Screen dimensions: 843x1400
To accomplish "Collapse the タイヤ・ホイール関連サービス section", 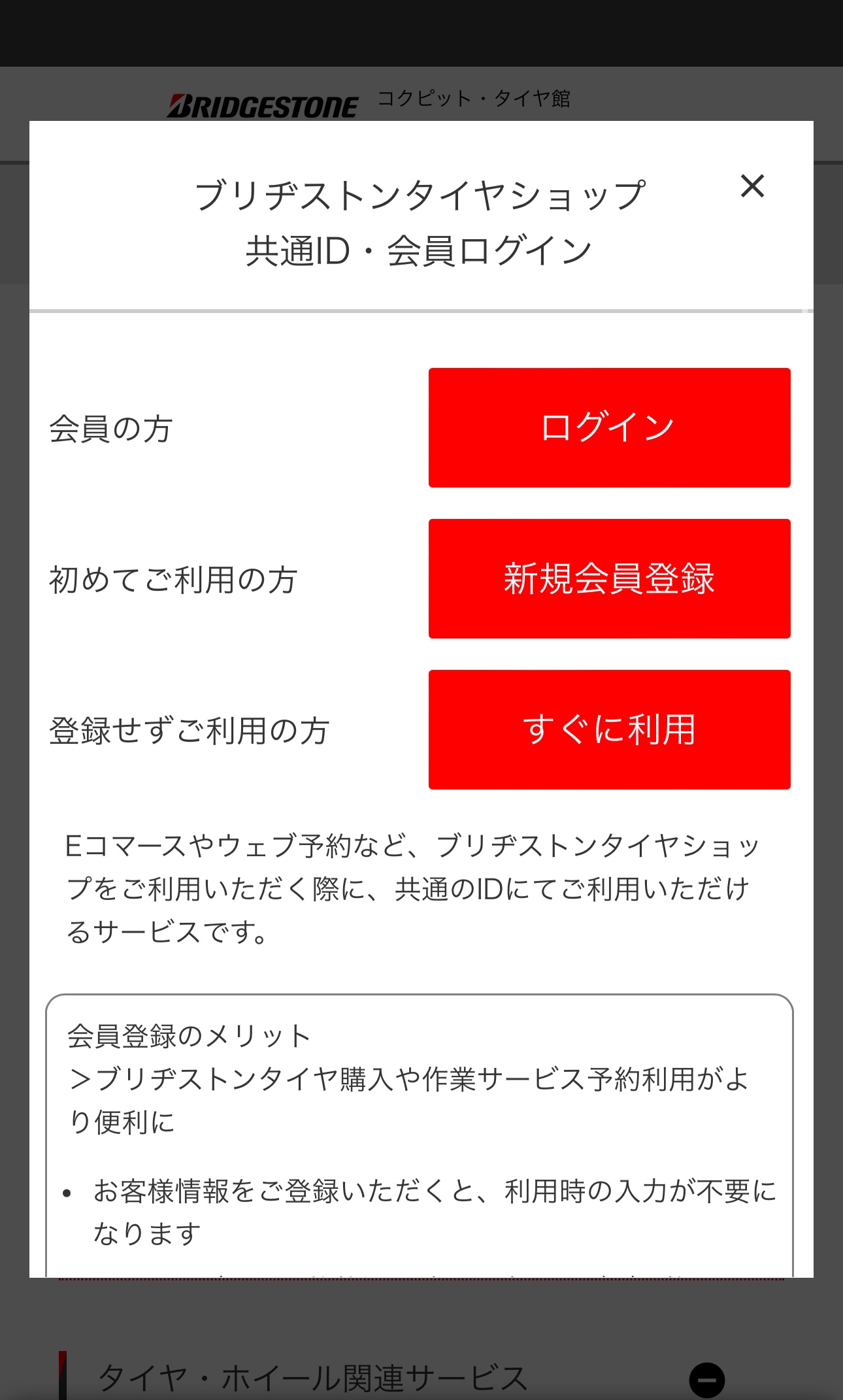I will click(x=707, y=1380).
